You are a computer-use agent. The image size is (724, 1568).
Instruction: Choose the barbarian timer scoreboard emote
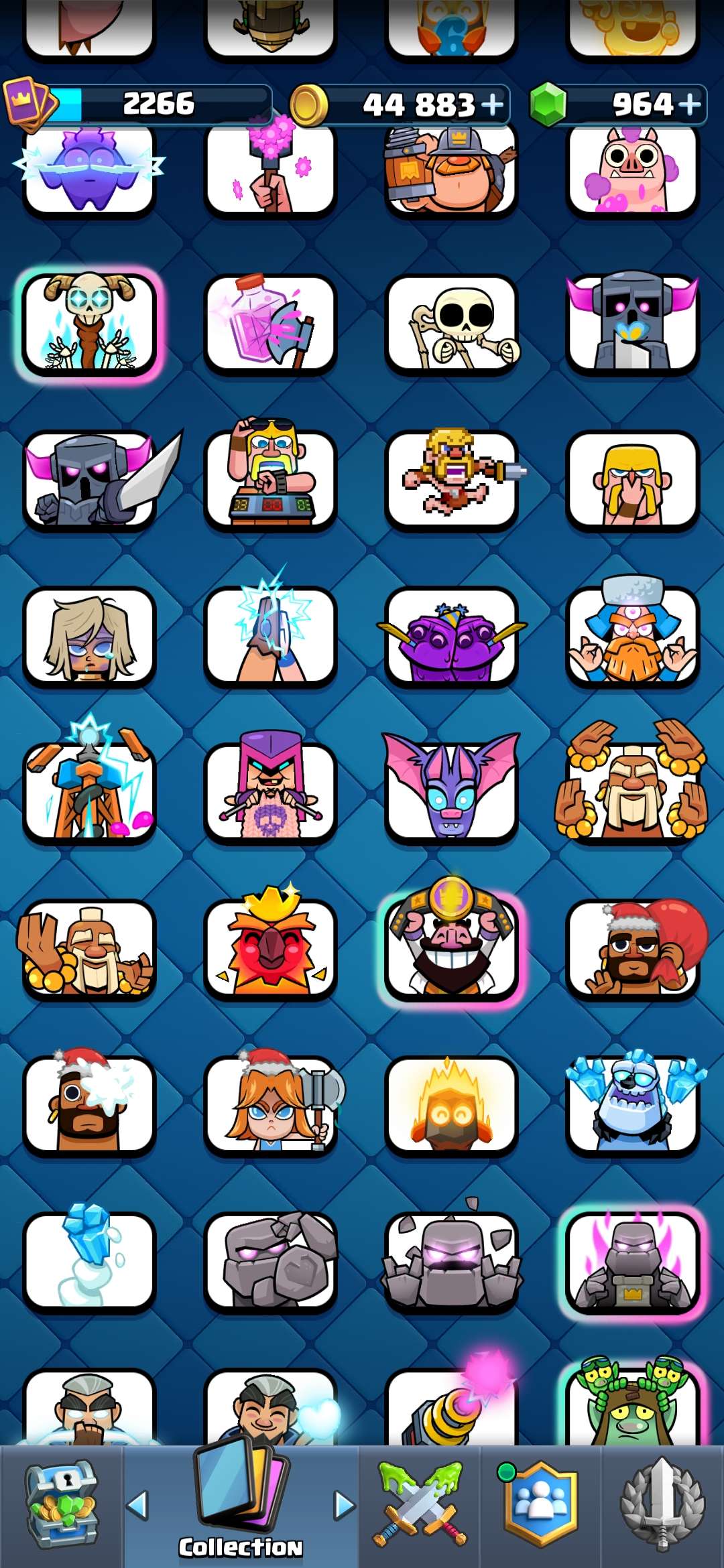click(271, 477)
